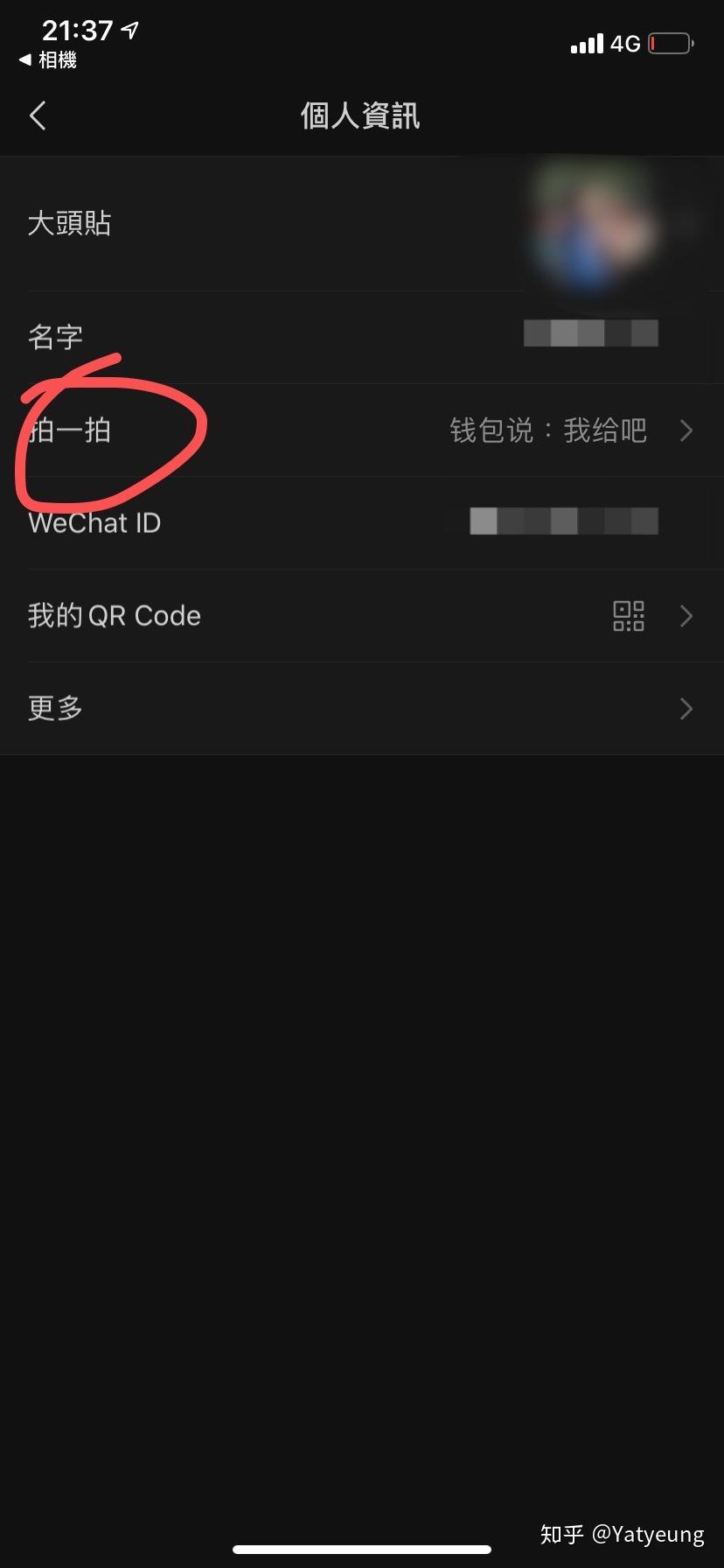Return to 相機 app via status bar
This screenshot has height=1568, width=724.
coord(48,59)
